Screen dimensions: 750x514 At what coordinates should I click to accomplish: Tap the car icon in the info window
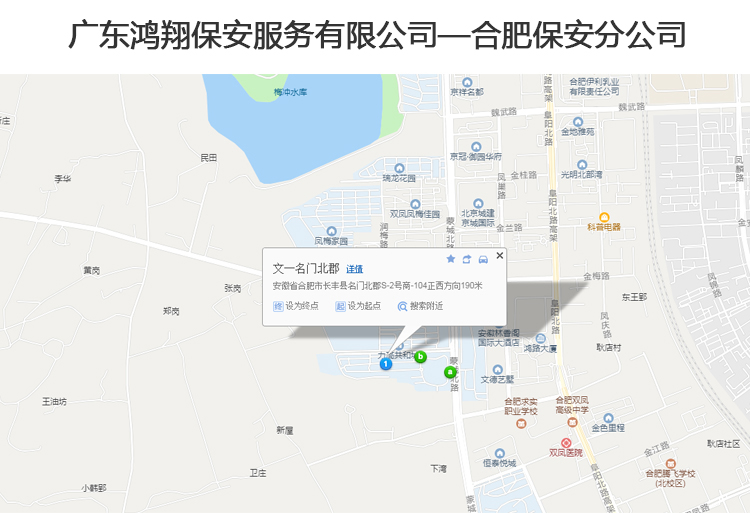(484, 260)
